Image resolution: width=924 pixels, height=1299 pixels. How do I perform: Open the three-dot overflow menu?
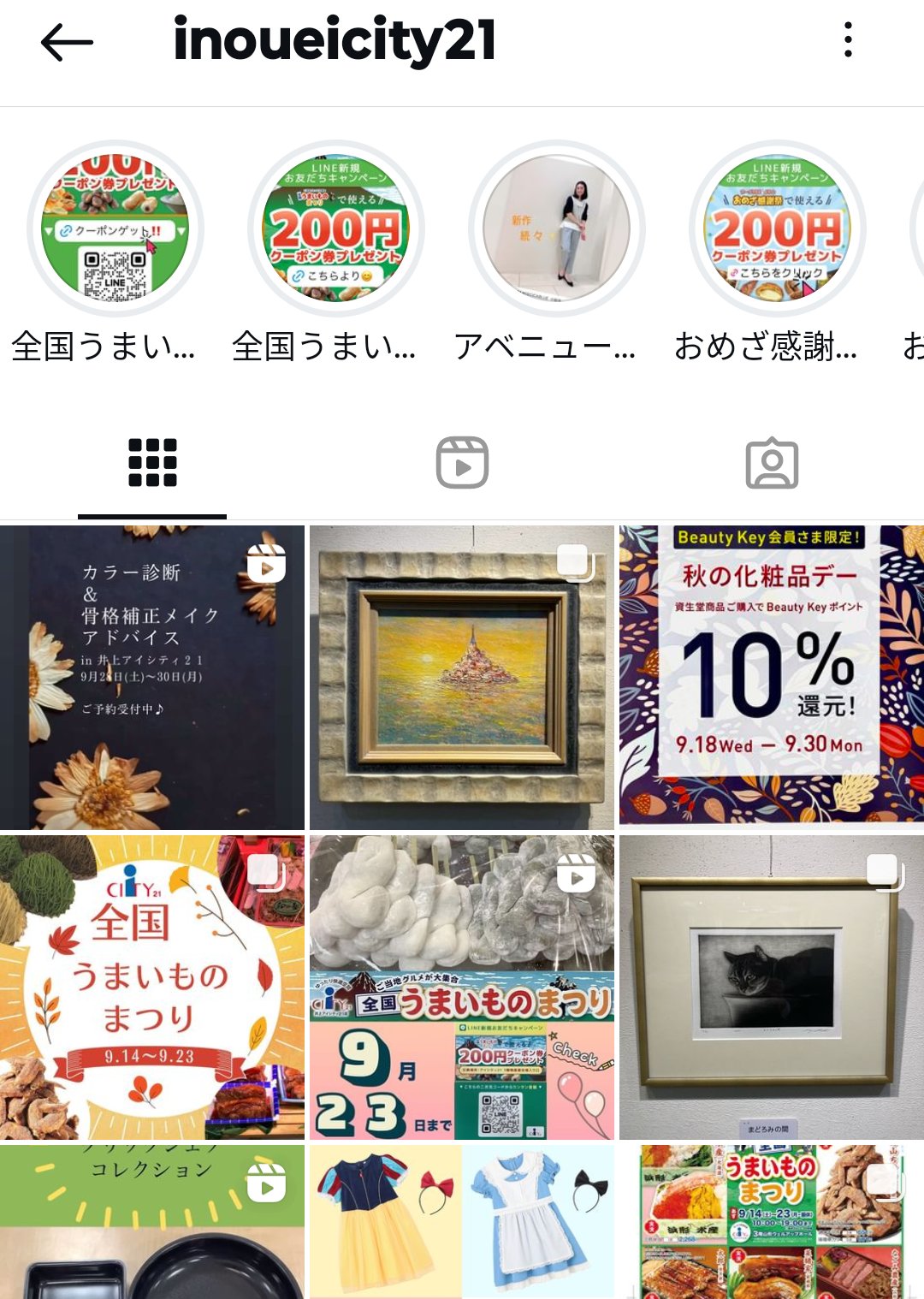(847, 40)
